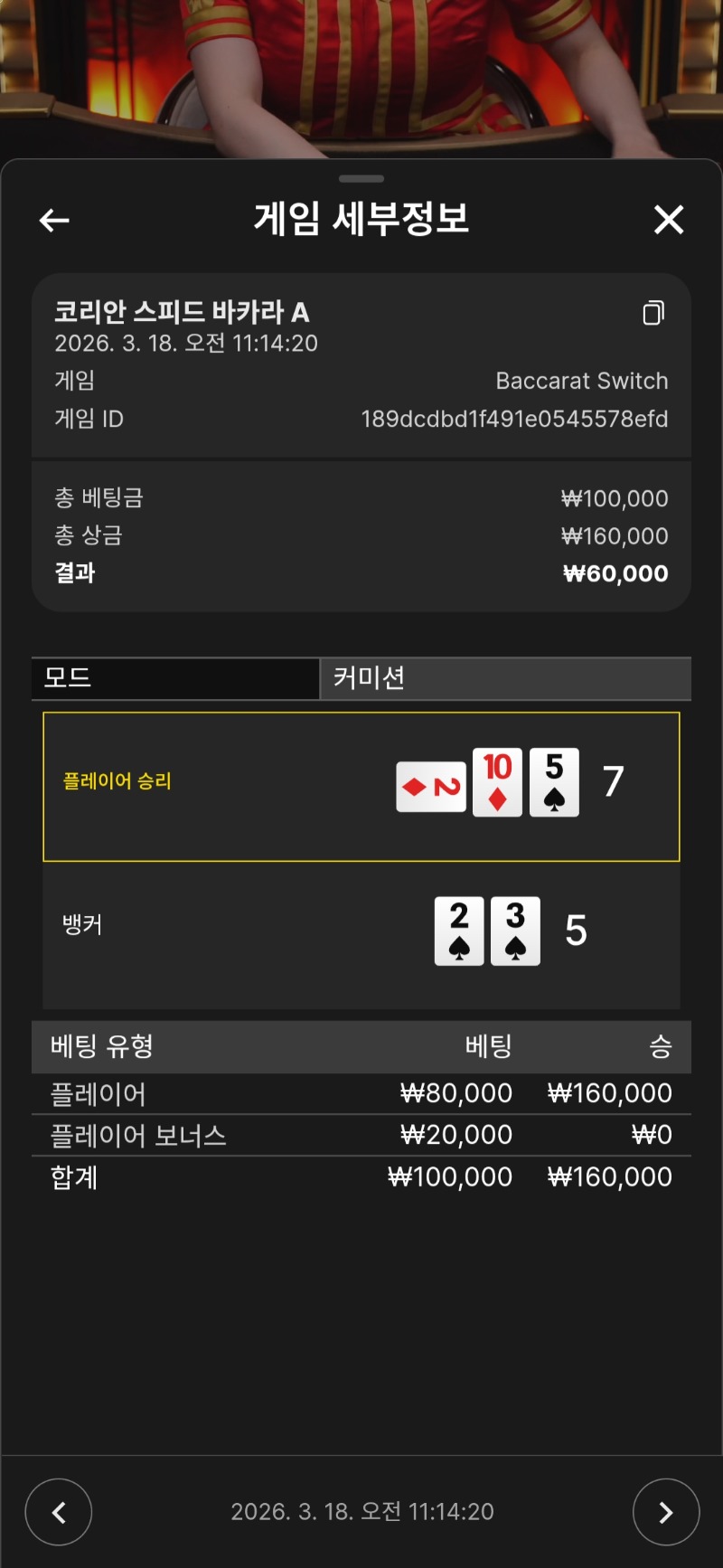Close the game details panel
This screenshot has width=723, height=1568.
coord(669,219)
